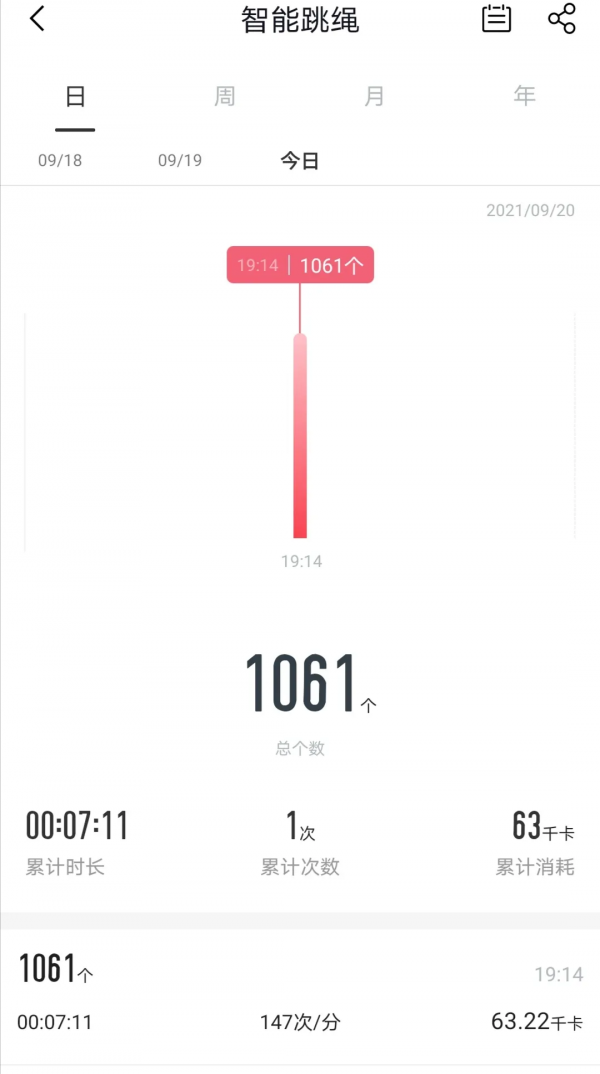
Task: Select the date 09/19
Action: pyautogui.click(x=180, y=161)
